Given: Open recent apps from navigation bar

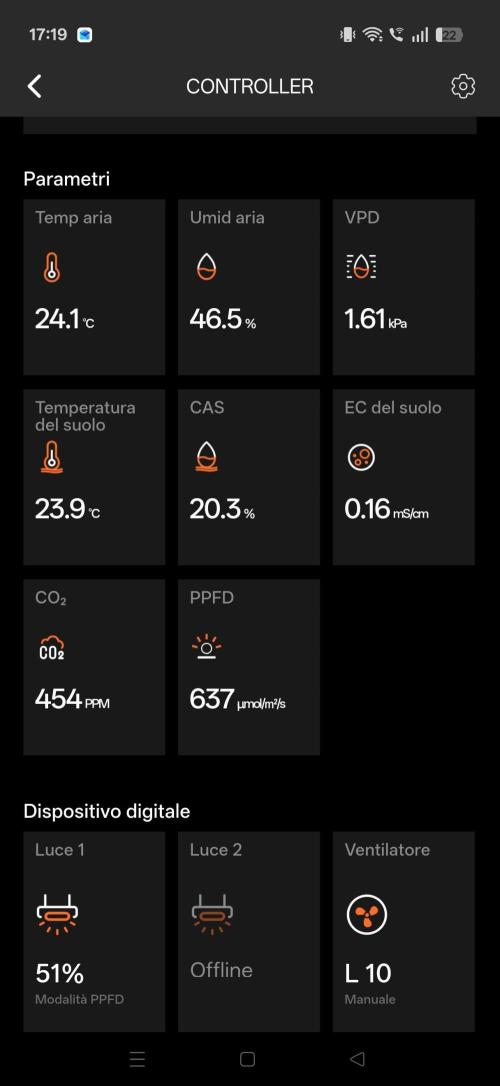Looking at the screenshot, I should pos(137,1058).
